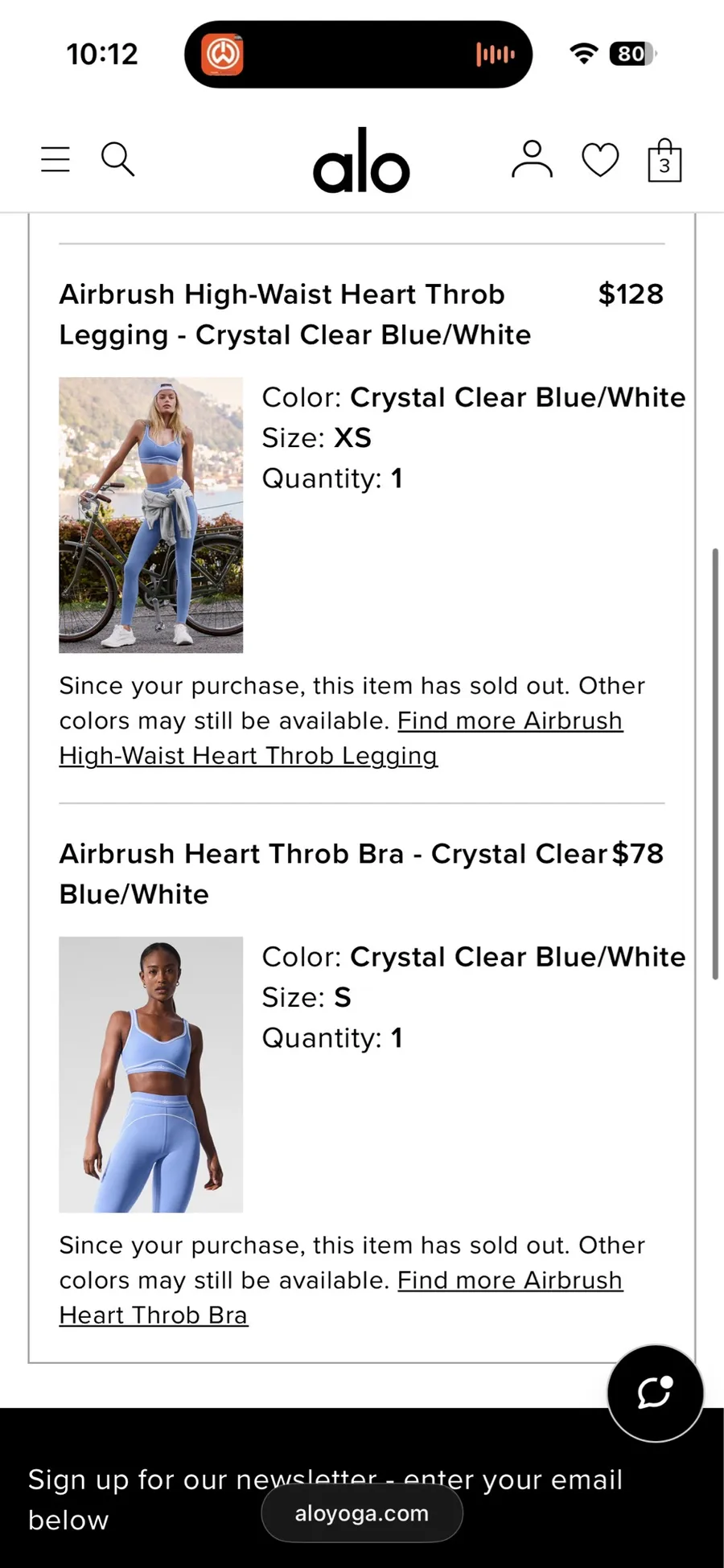Follow Find more Airbrush High-Waist Heart Throb Legging link
Viewport: 724px width, 1568px height.
pyautogui.click(x=341, y=738)
